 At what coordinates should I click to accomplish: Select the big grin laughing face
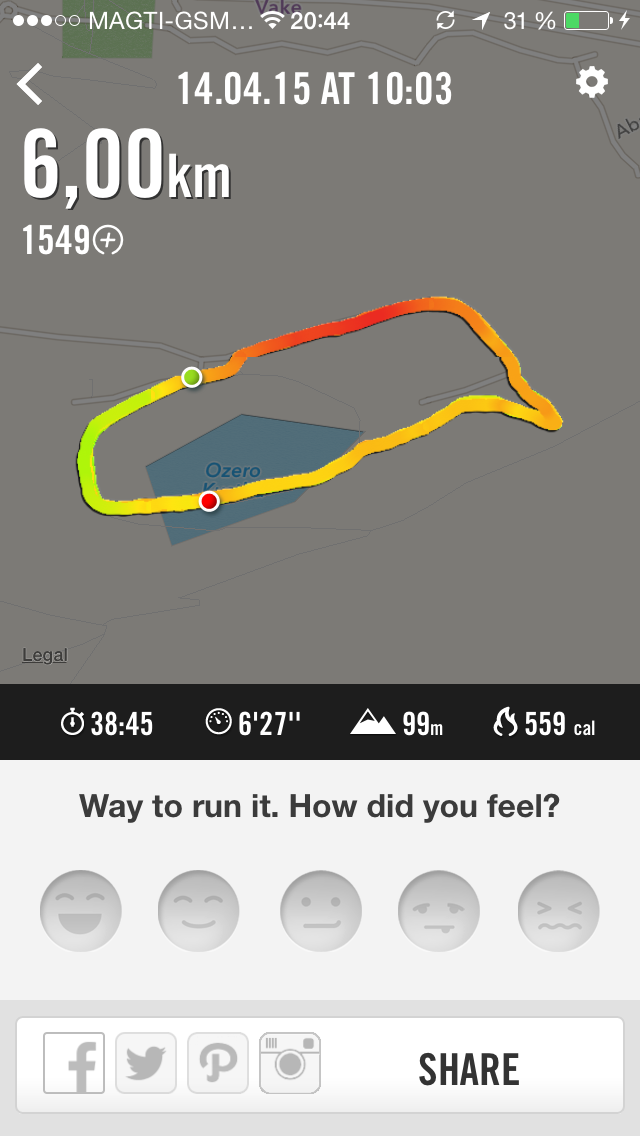click(81, 911)
